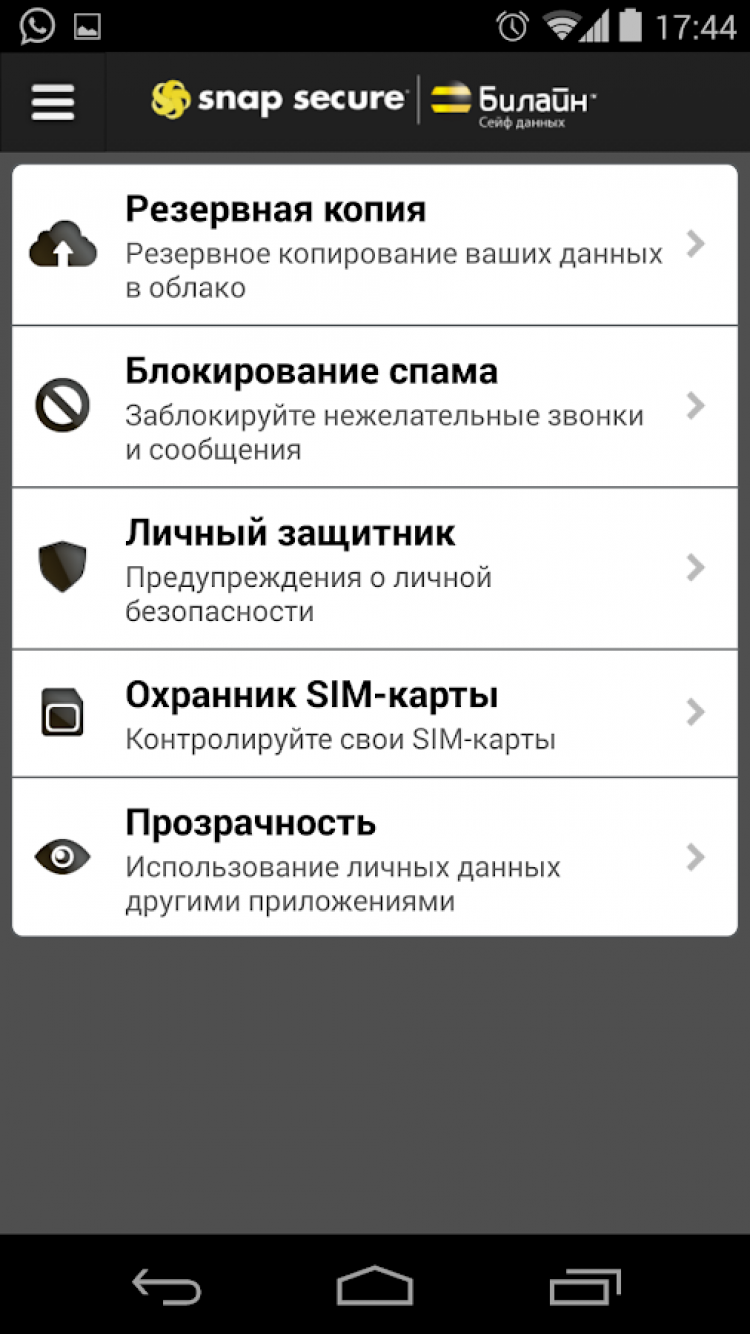Select Личный защитник row
The image size is (750, 1334).
(x=375, y=569)
